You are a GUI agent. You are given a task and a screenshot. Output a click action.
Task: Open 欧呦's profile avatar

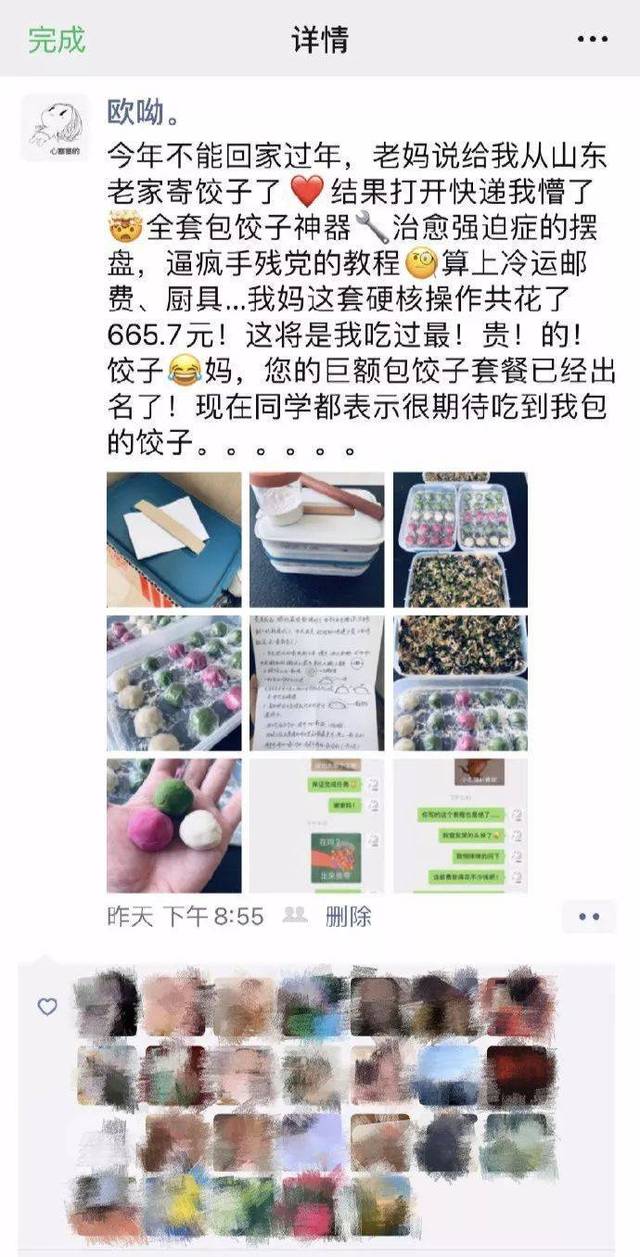pos(54,128)
